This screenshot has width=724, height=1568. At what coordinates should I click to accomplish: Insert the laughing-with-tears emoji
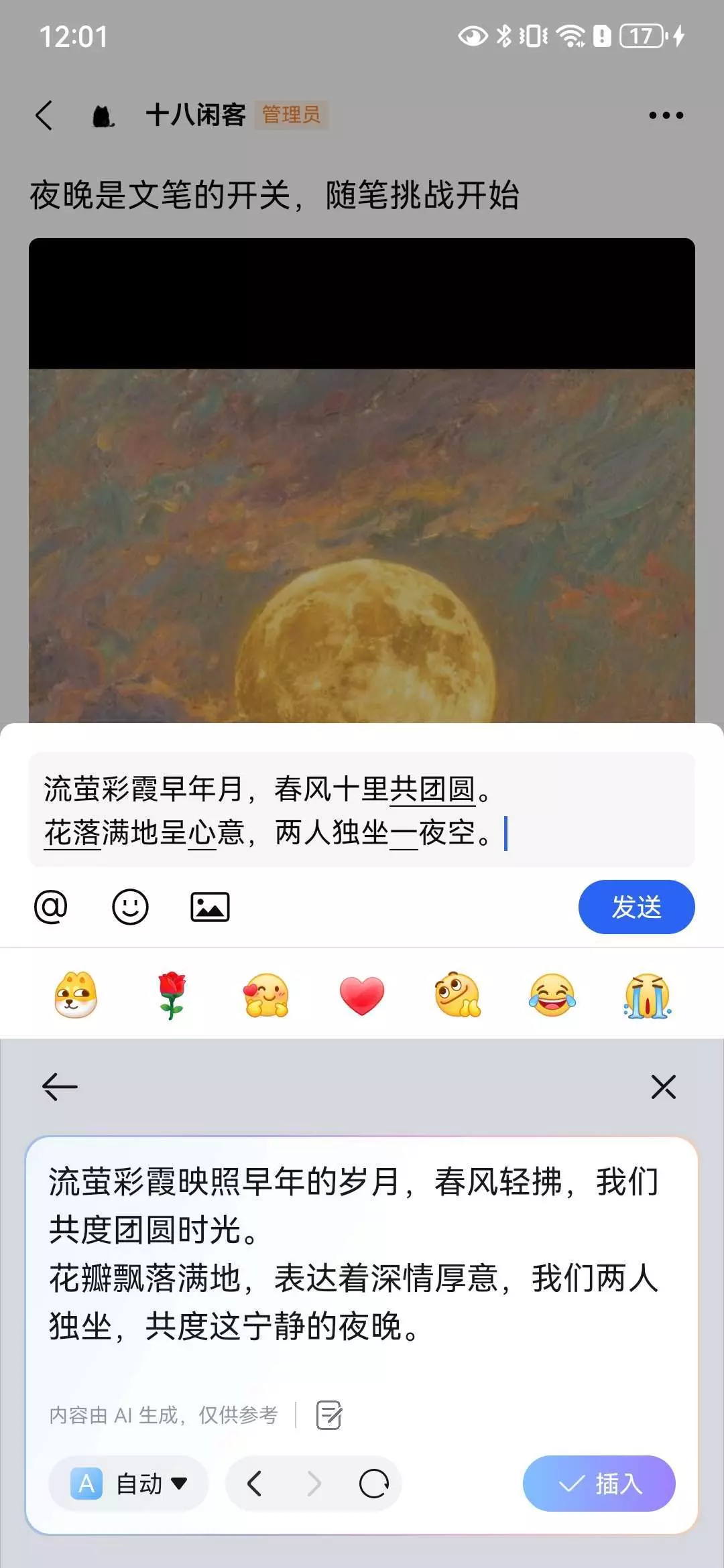[x=552, y=996]
